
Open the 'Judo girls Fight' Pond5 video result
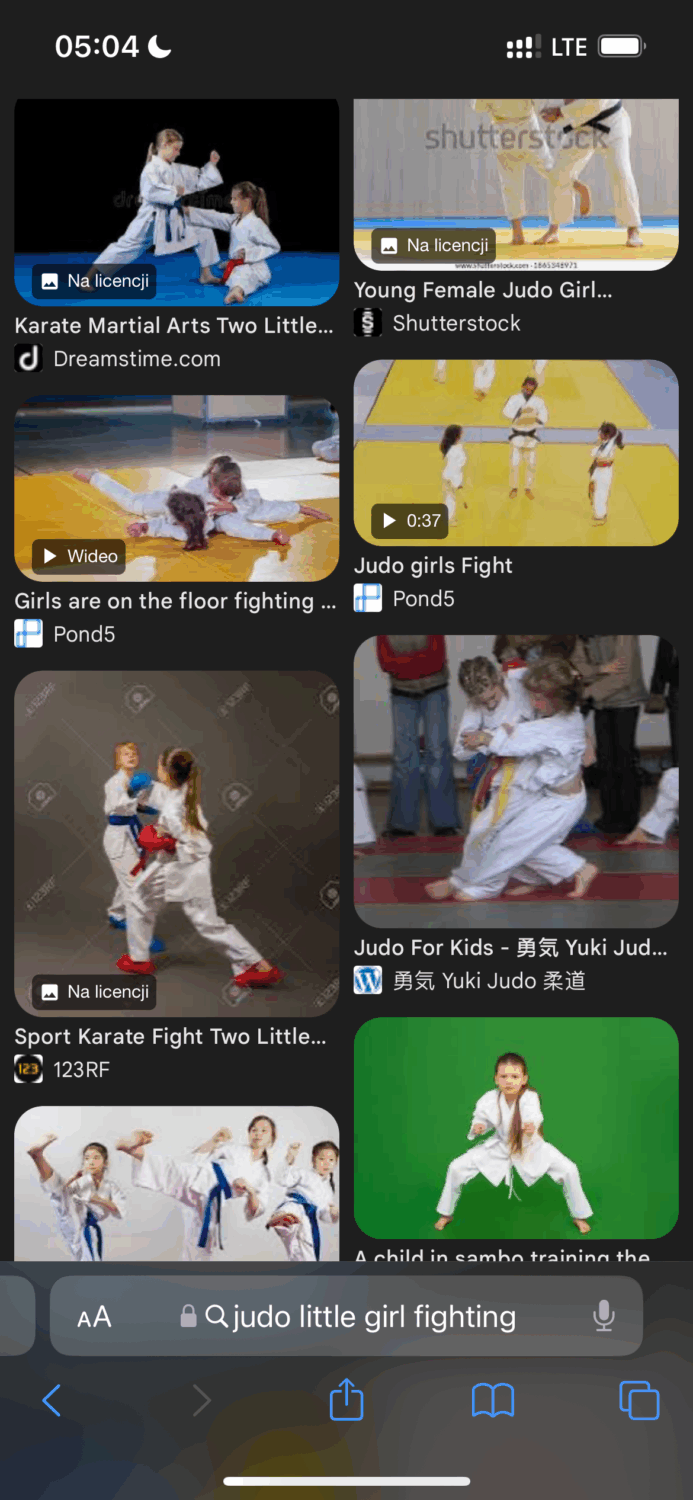pyautogui.click(x=516, y=452)
